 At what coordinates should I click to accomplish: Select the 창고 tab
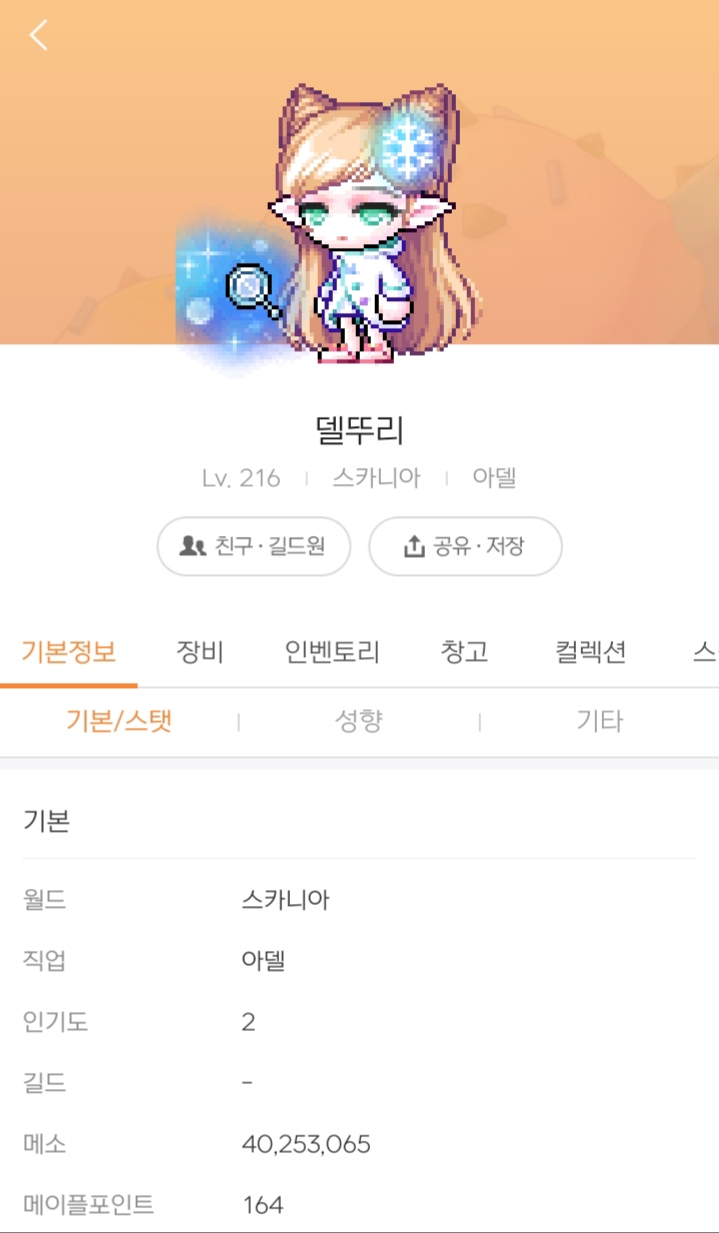point(465,653)
